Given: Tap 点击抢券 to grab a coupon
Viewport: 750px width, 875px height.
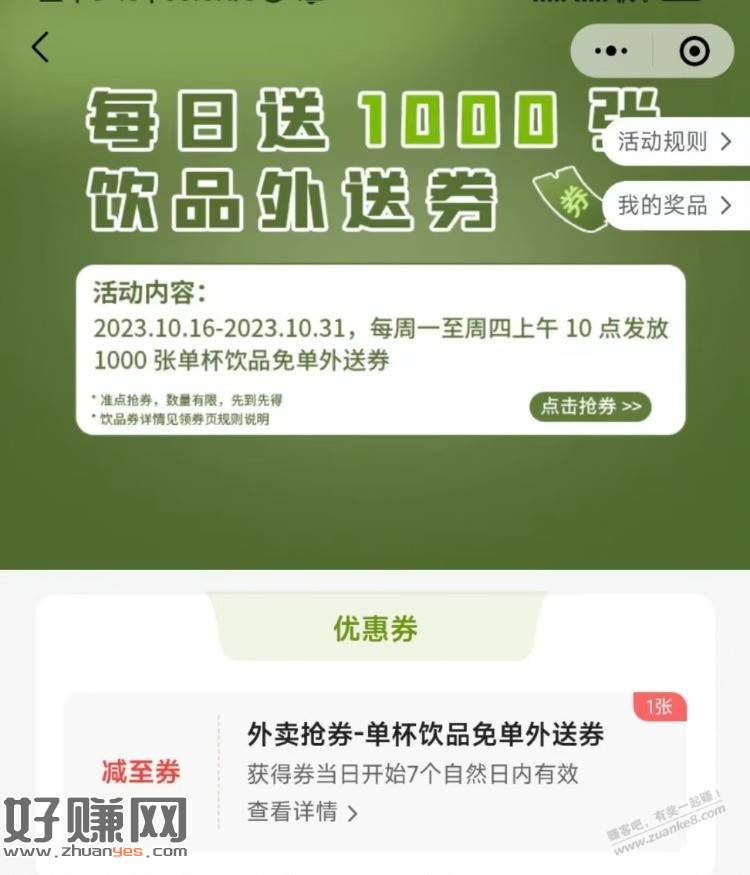Looking at the screenshot, I should [x=590, y=407].
